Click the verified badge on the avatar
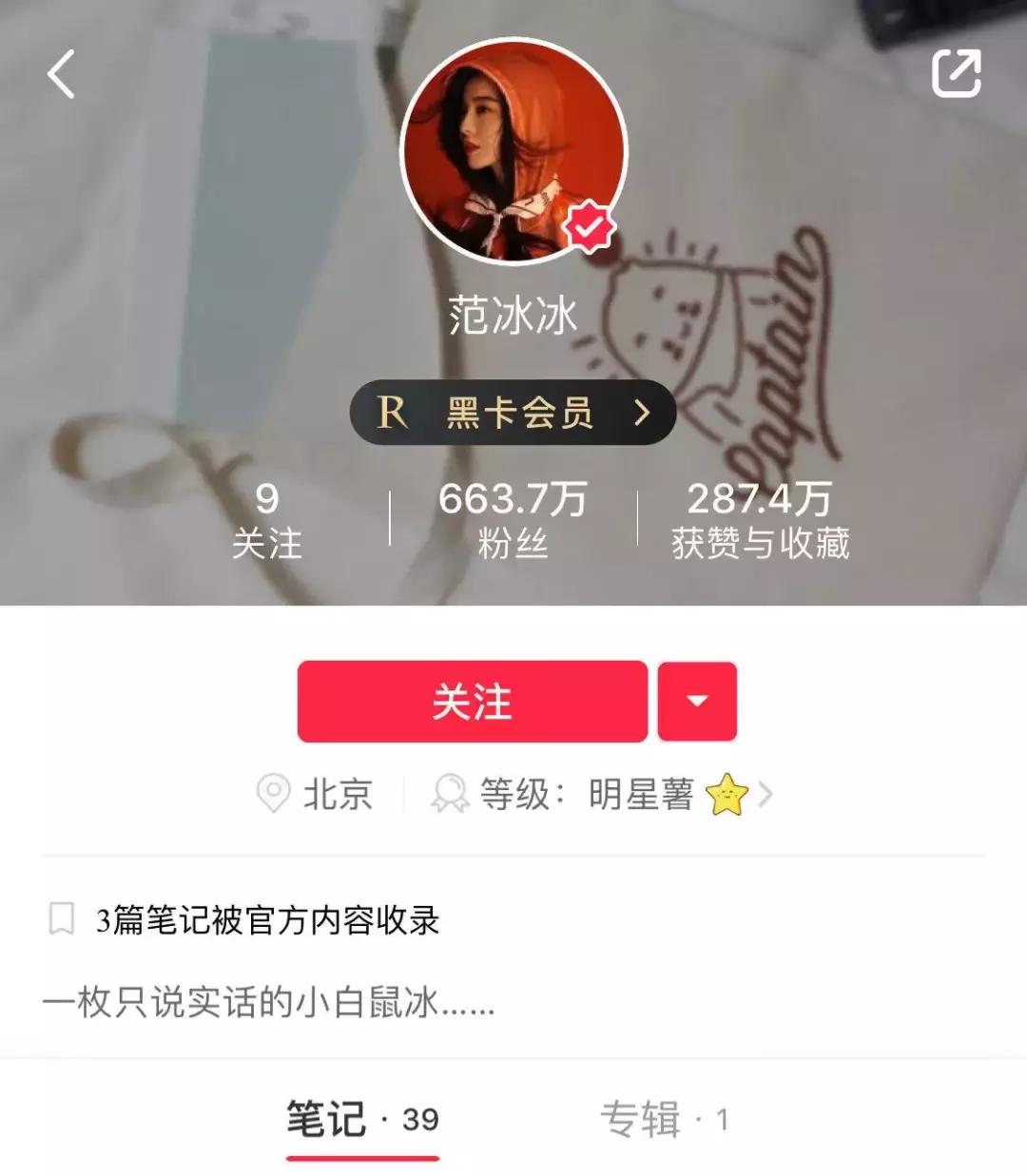 pos(589,226)
